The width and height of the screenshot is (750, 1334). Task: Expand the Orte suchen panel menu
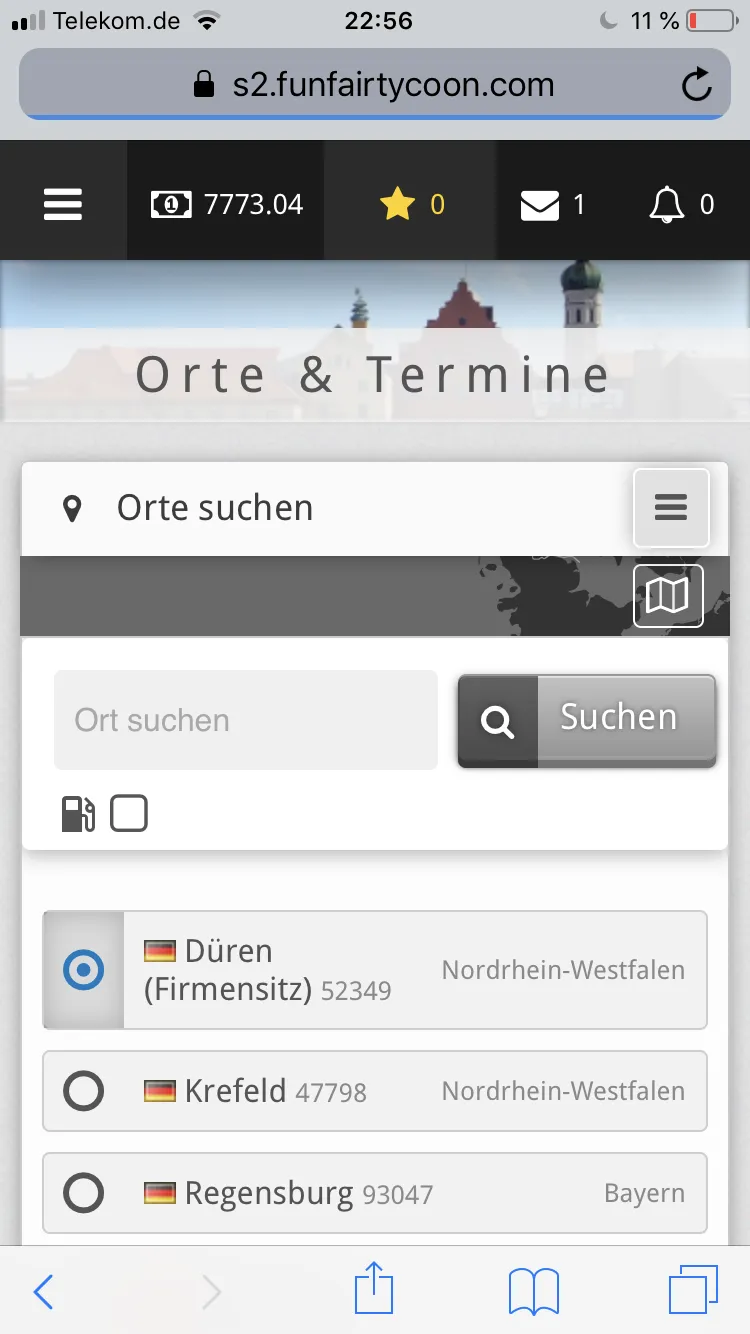[671, 508]
